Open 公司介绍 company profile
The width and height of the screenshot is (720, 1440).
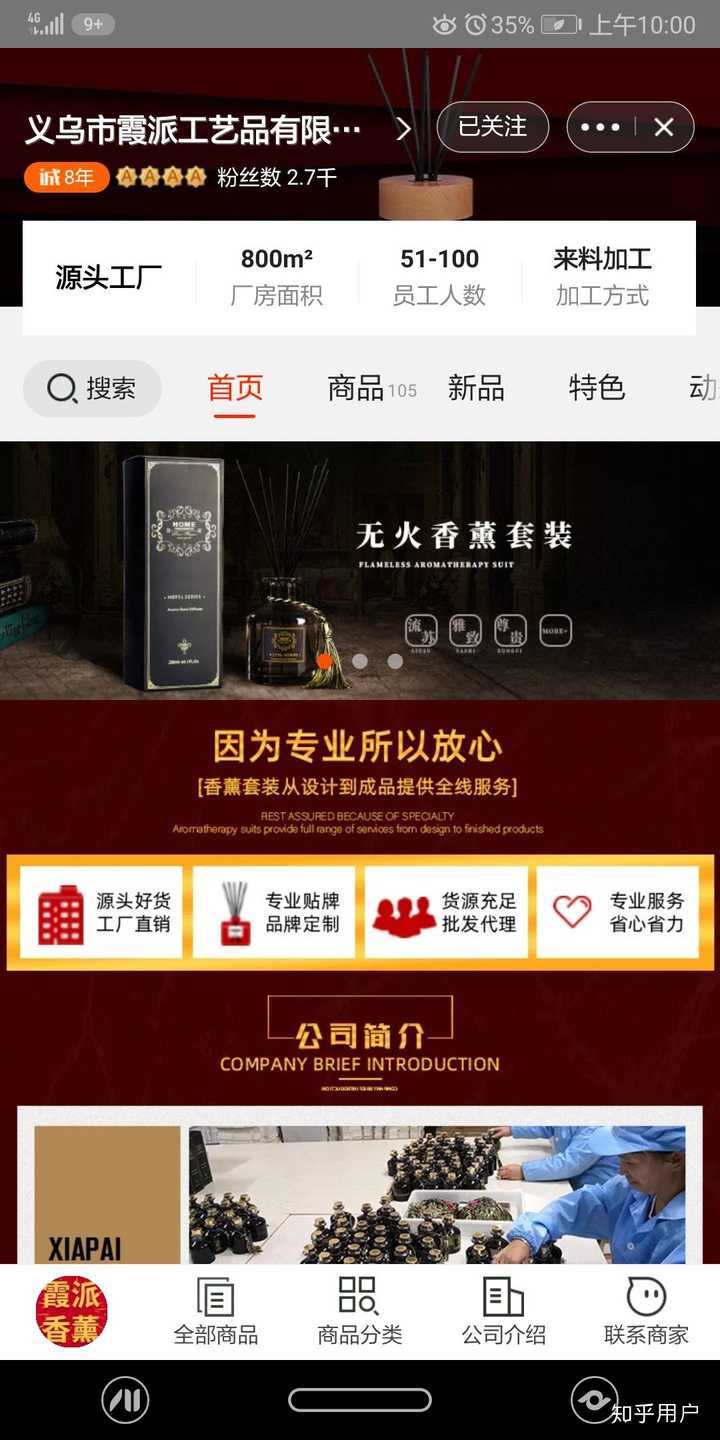[x=503, y=1312]
